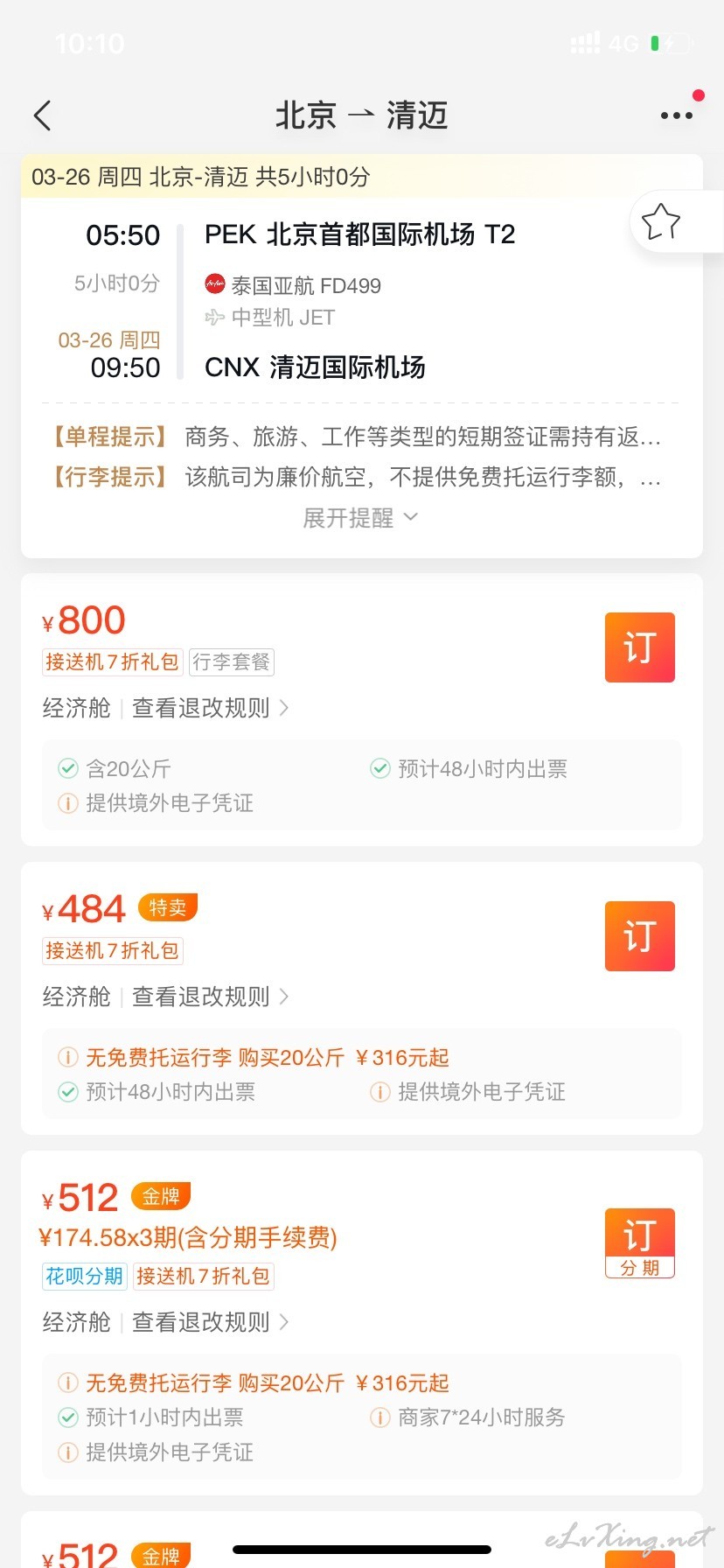Image resolution: width=724 pixels, height=1568 pixels.
Task: View refund rules for the ¥512 fare
Action: coord(210,1322)
